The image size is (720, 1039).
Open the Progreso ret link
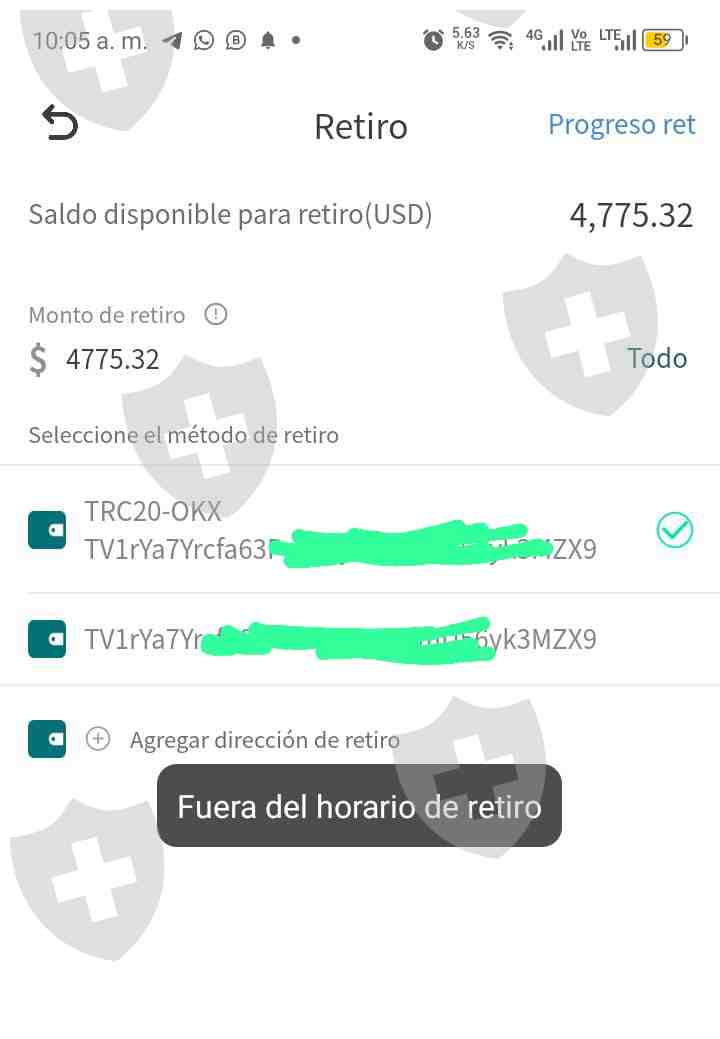coord(621,125)
